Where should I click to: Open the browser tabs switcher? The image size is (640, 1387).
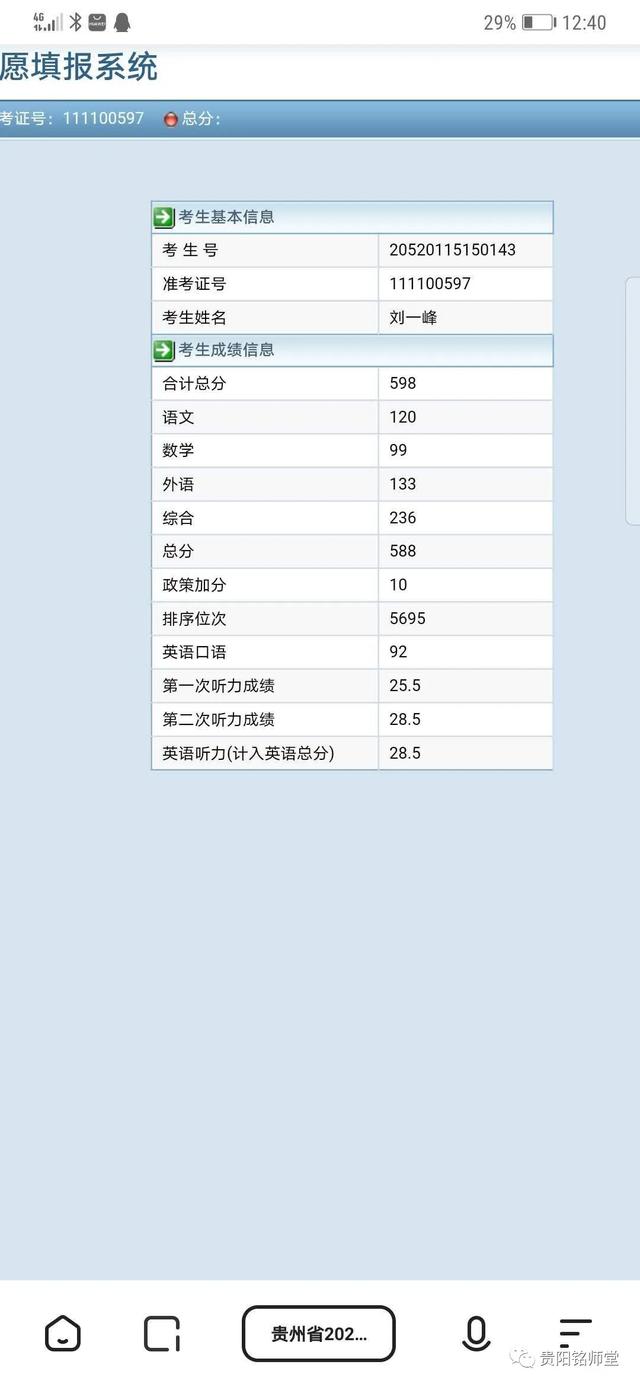click(162, 1334)
